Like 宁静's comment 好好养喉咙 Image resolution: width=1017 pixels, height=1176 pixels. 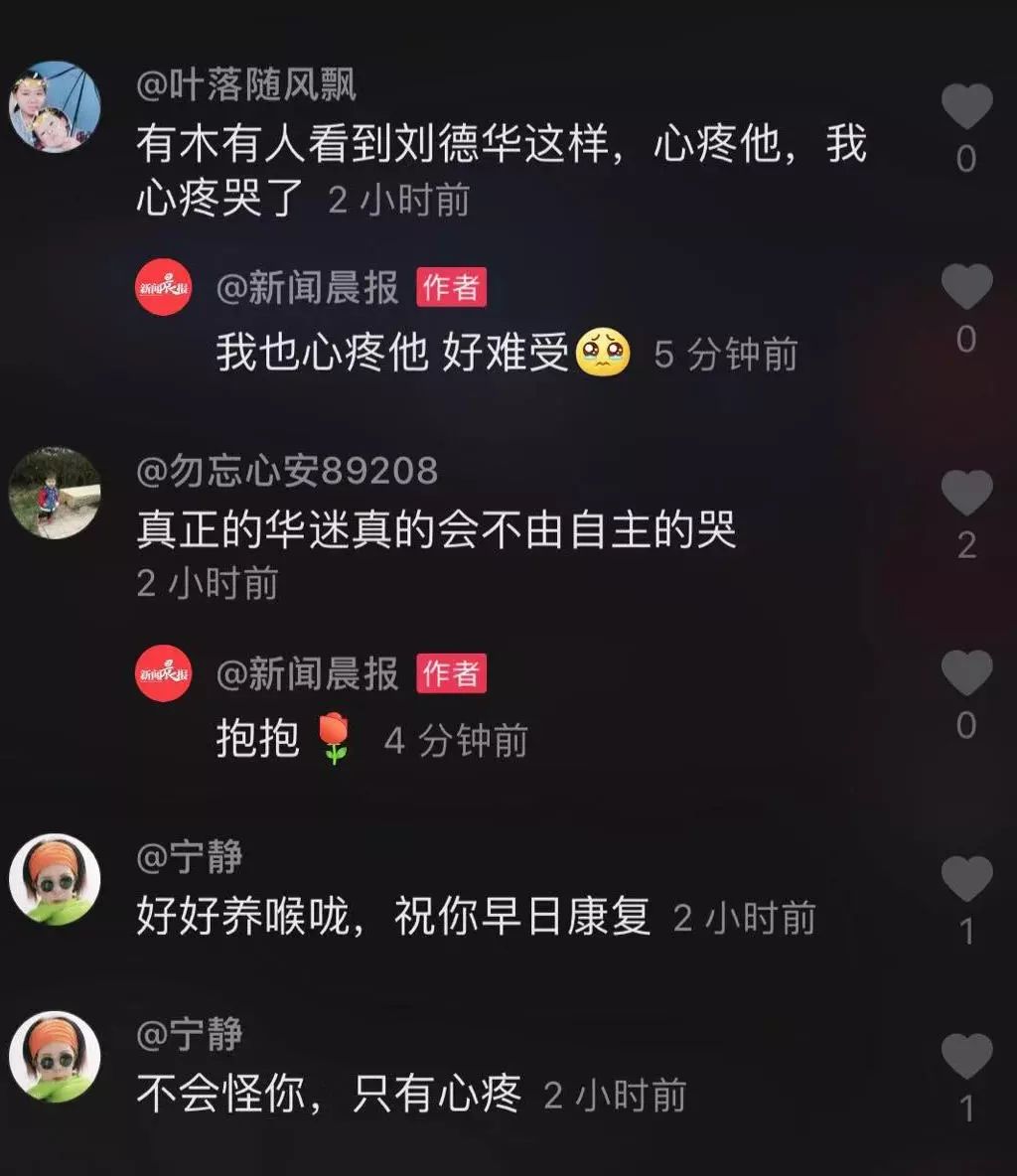tap(966, 879)
